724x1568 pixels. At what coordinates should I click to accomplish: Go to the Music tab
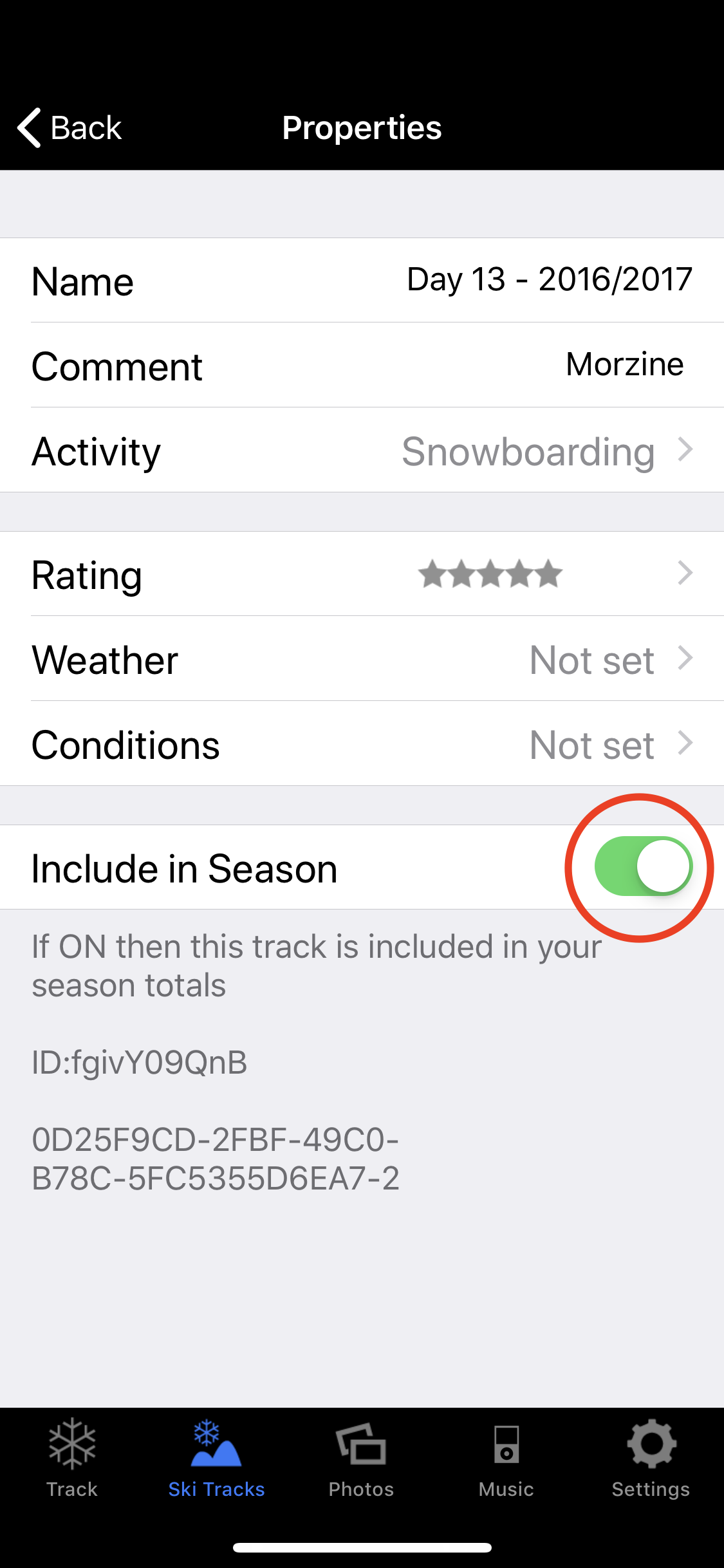point(506,1459)
